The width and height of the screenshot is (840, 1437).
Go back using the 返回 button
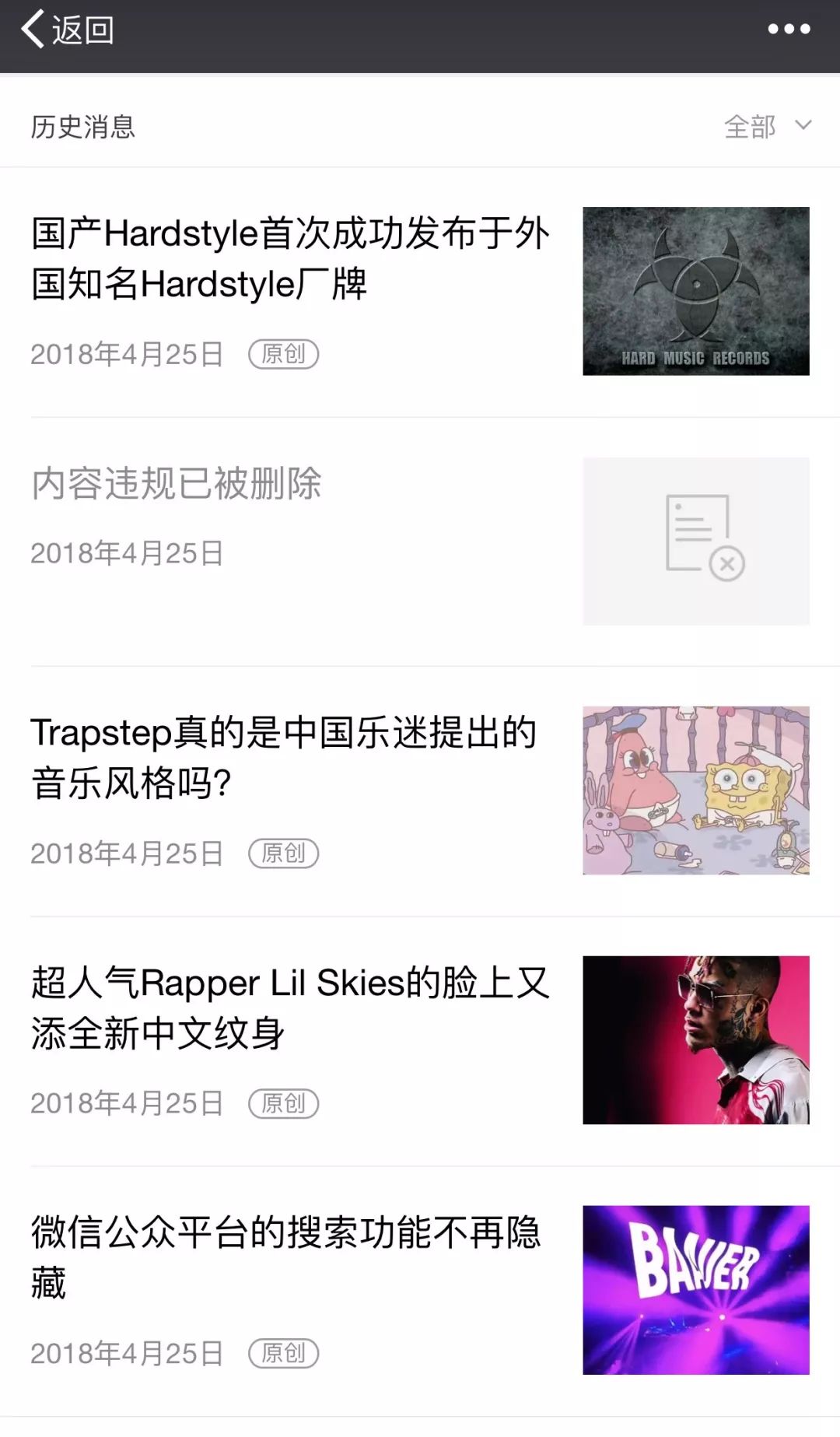pyautogui.click(x=68, y=31)
